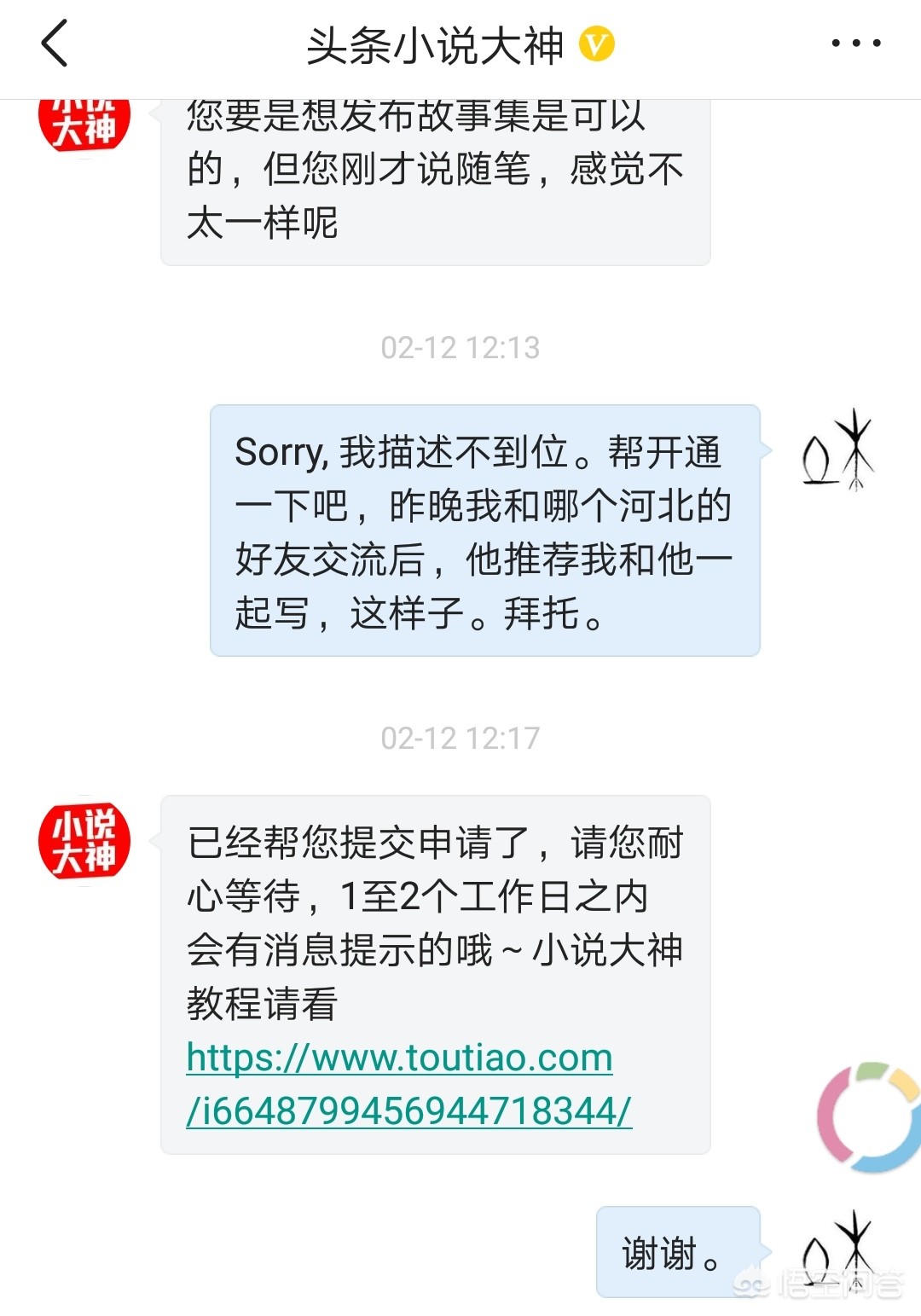Open the toutiao.com tutorial link
This screenshot has height=1316, width=921.
[x=400, y=1083]
